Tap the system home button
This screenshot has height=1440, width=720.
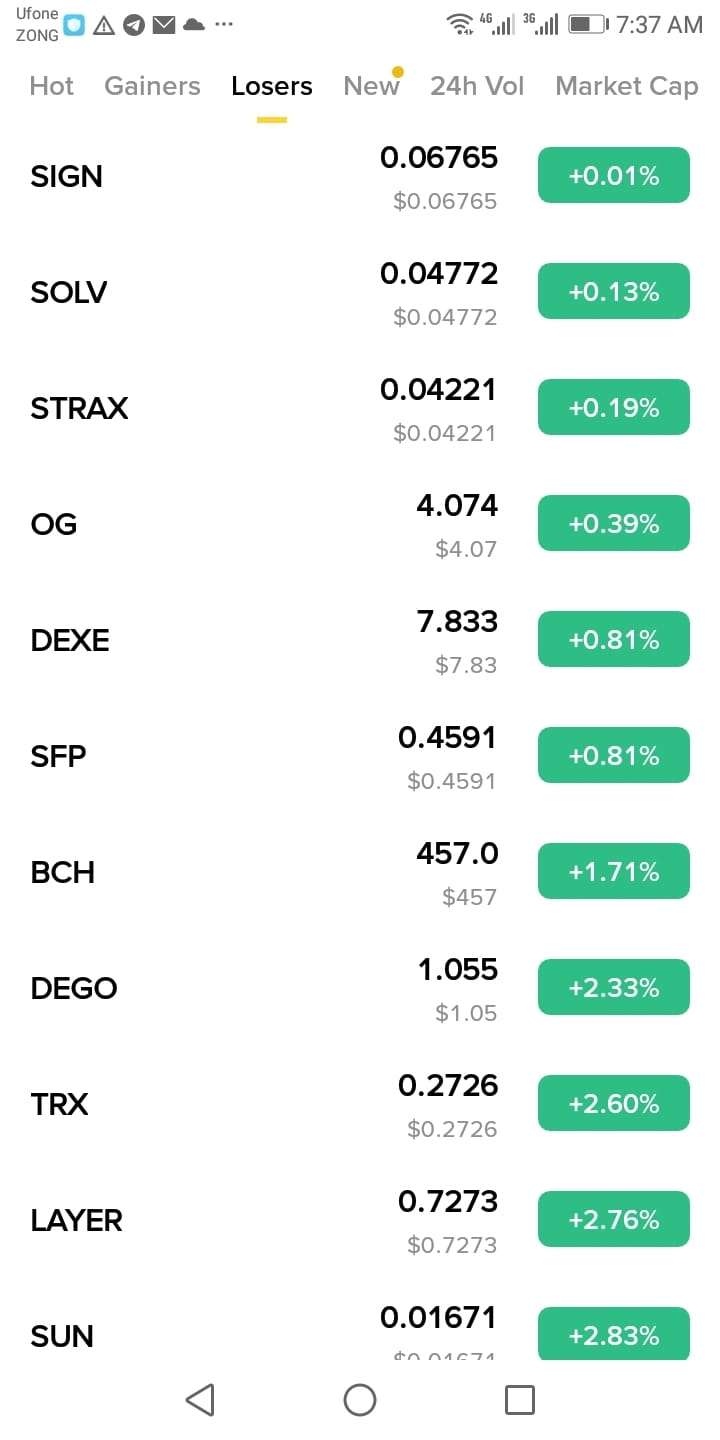pyautogui.click(x=360, y=1400)
